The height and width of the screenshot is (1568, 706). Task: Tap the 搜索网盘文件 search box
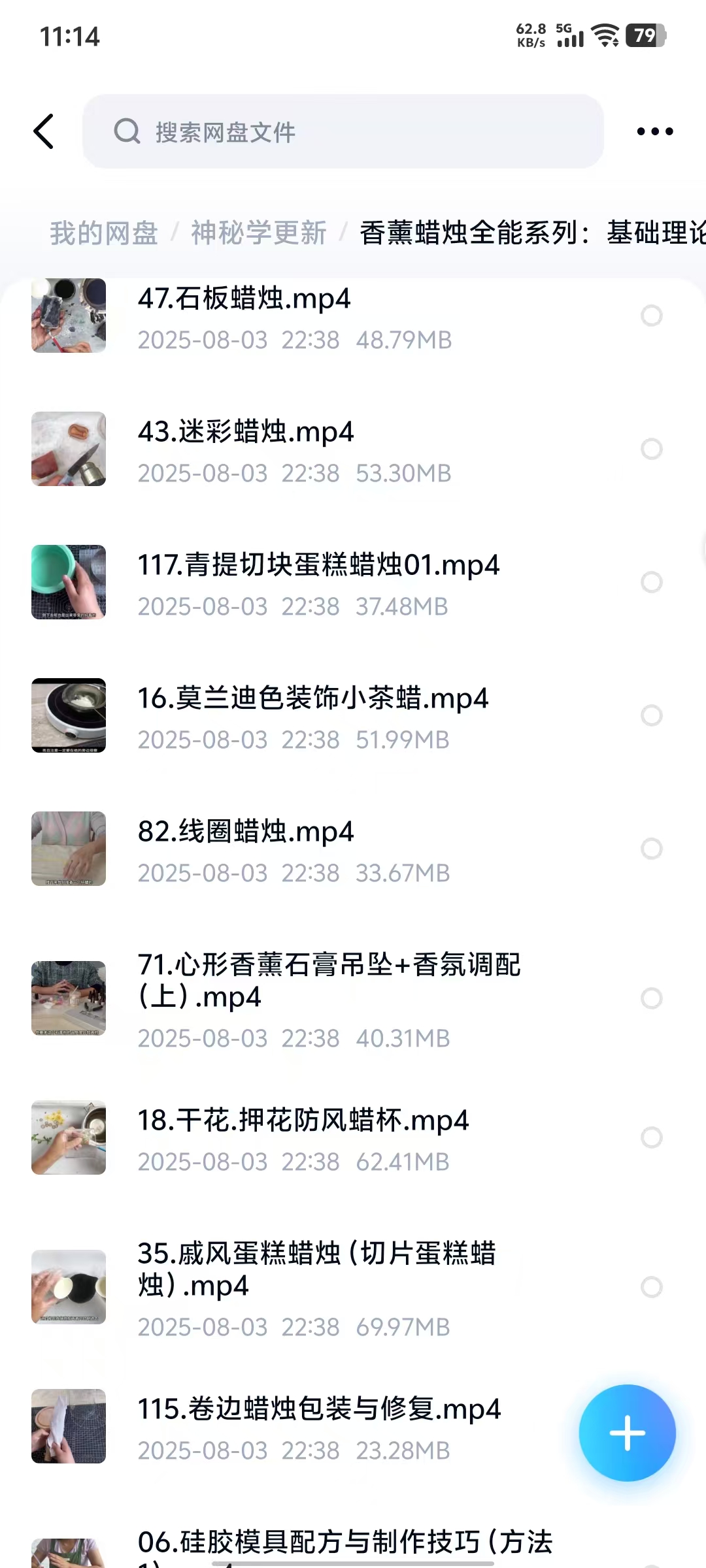pyautogui.click(x=343, y=131)
